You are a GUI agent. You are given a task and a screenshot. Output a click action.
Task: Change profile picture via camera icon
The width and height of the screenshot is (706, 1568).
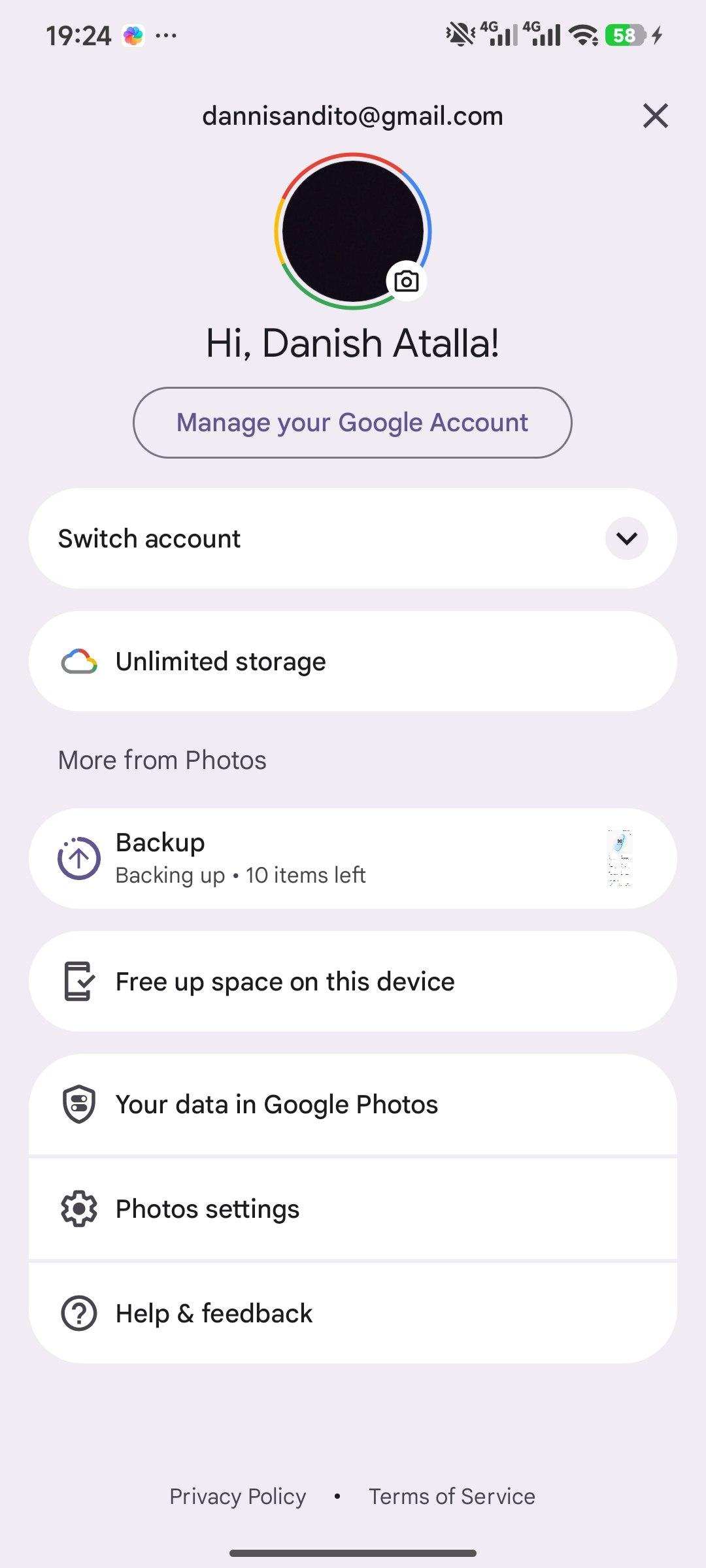pyautogui.click(x=407, y=282)
